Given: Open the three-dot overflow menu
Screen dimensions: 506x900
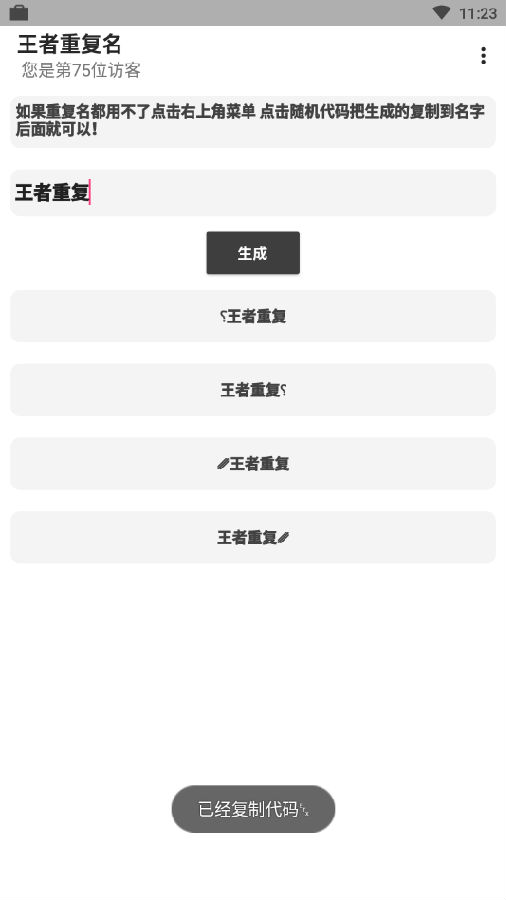Looking at the screenshot, I should coord(483,56).
